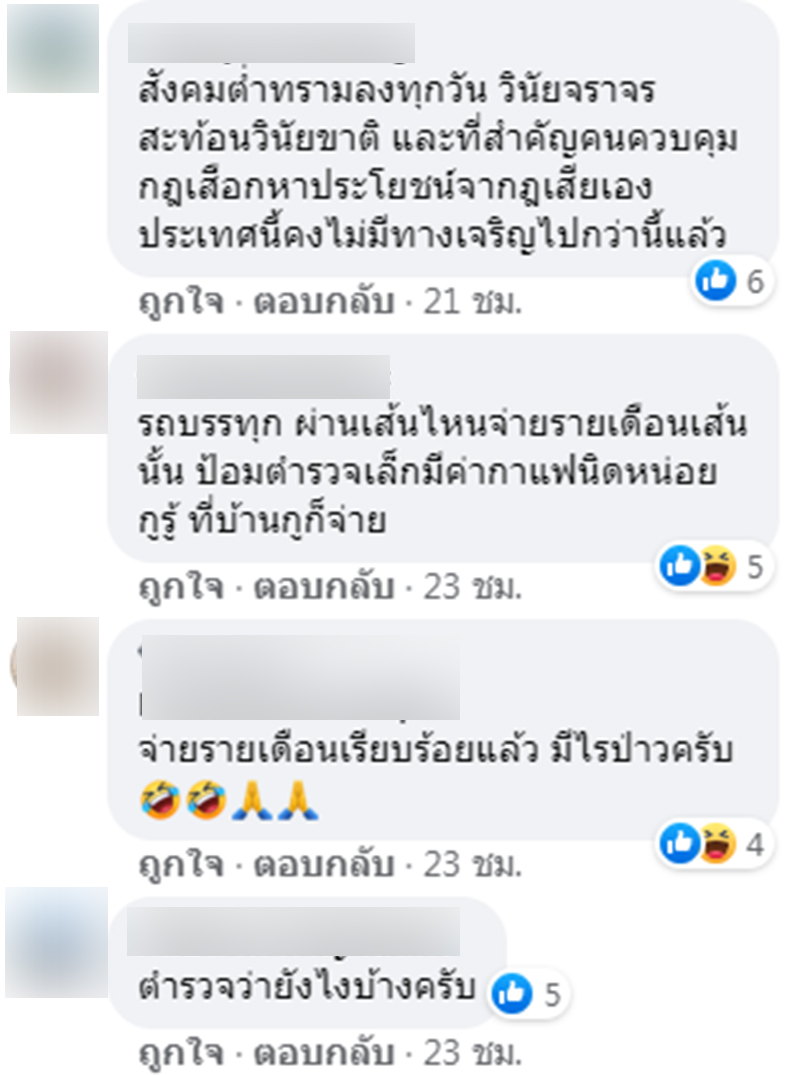Image resolution: width=800 pixels, height=1075 pixels.
Task: Show reactions on จ่ายรายเดือนเรียบร้อยแล้ว comment
Action: 712,845
